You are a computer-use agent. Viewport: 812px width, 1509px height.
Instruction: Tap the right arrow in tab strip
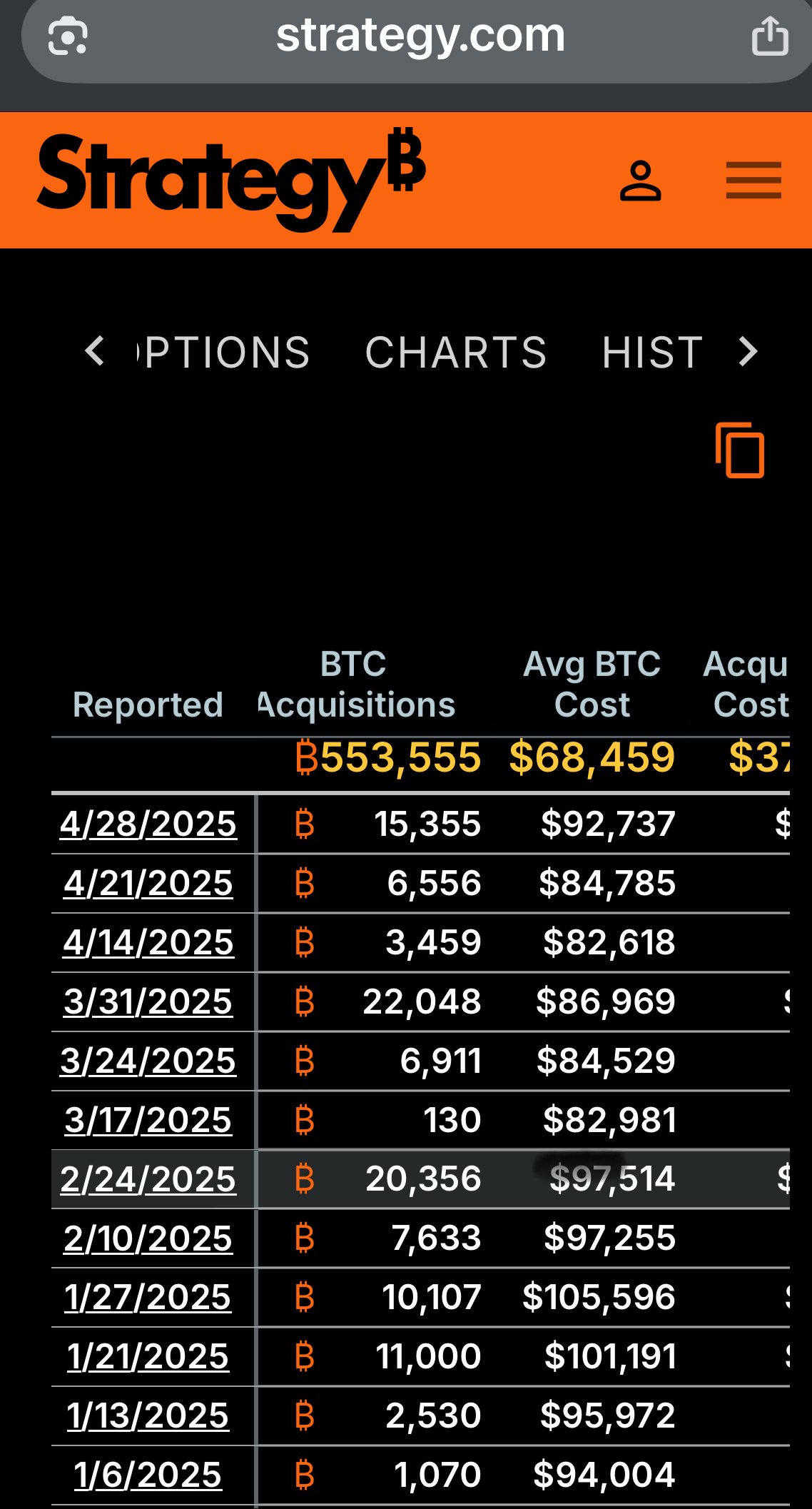click(x=748, y=351)
